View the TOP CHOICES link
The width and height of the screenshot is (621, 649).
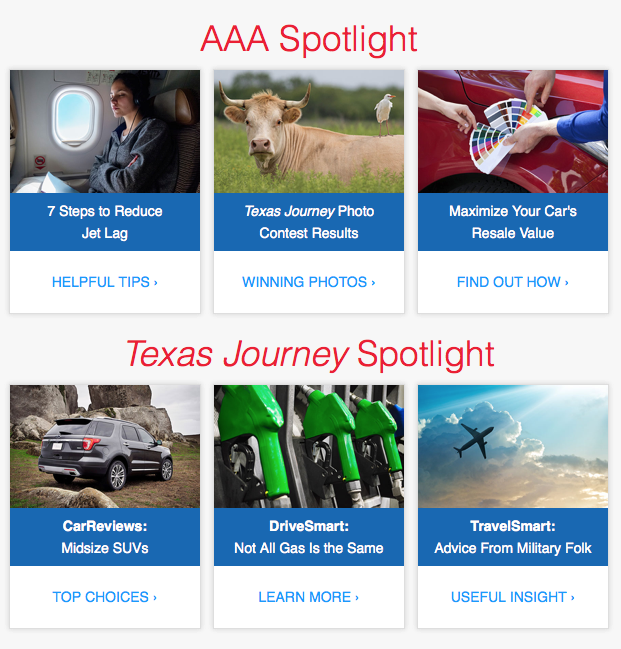pos(105,597)
